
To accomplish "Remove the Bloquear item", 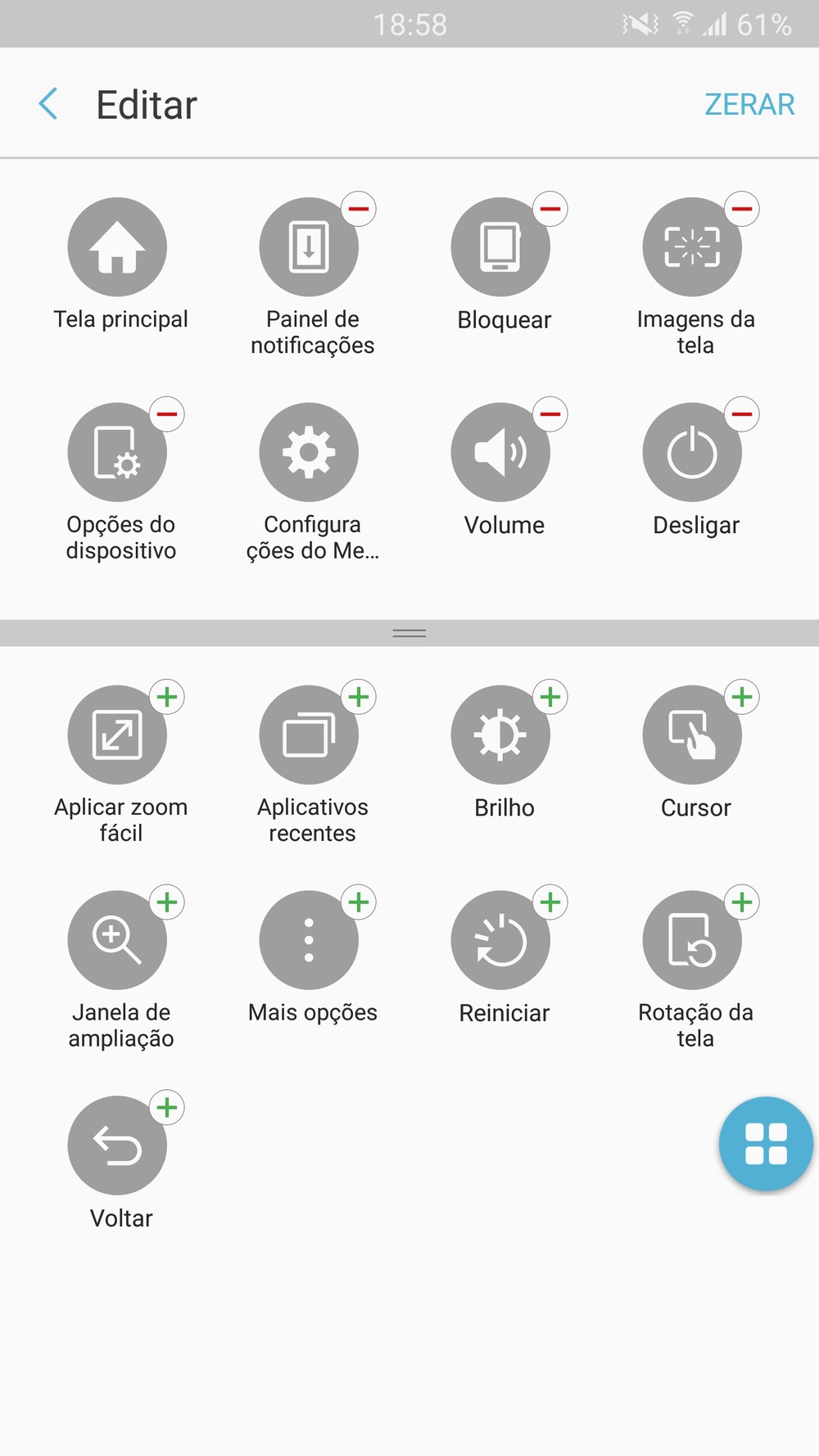I will pyautogui.click(x=550, y=210).
